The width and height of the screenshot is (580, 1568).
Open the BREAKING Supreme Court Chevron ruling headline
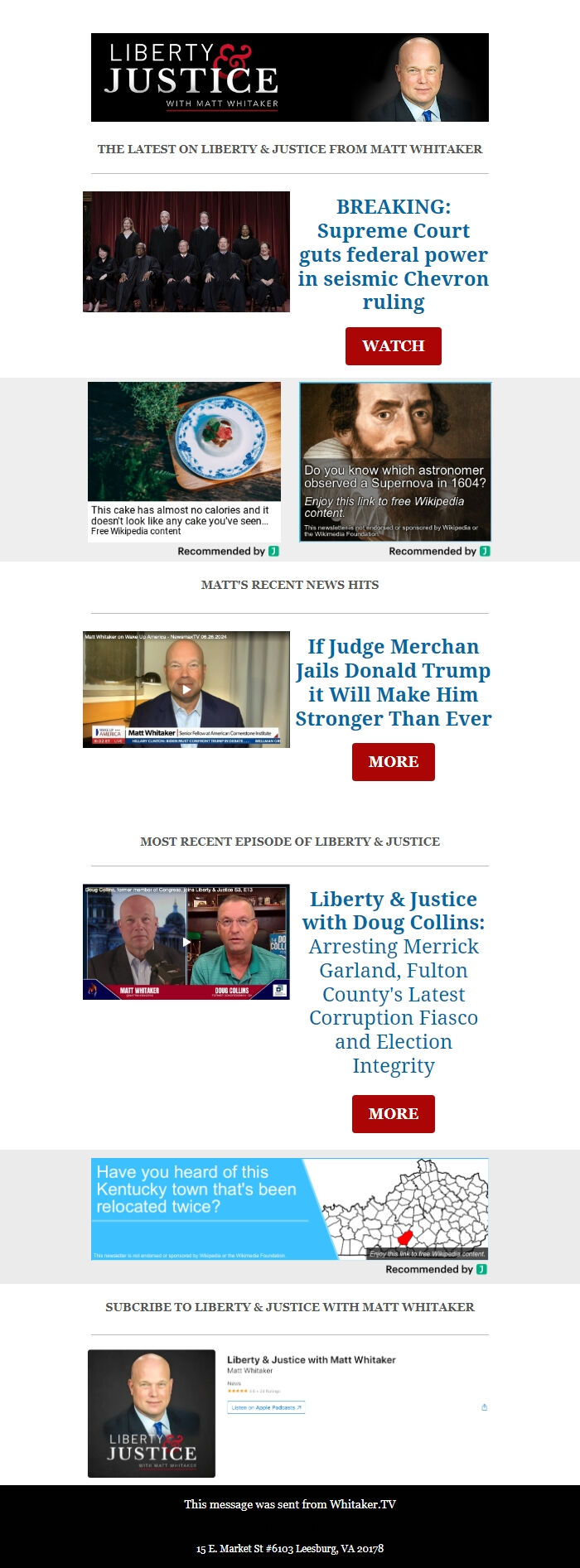click(x=393, y=254)
